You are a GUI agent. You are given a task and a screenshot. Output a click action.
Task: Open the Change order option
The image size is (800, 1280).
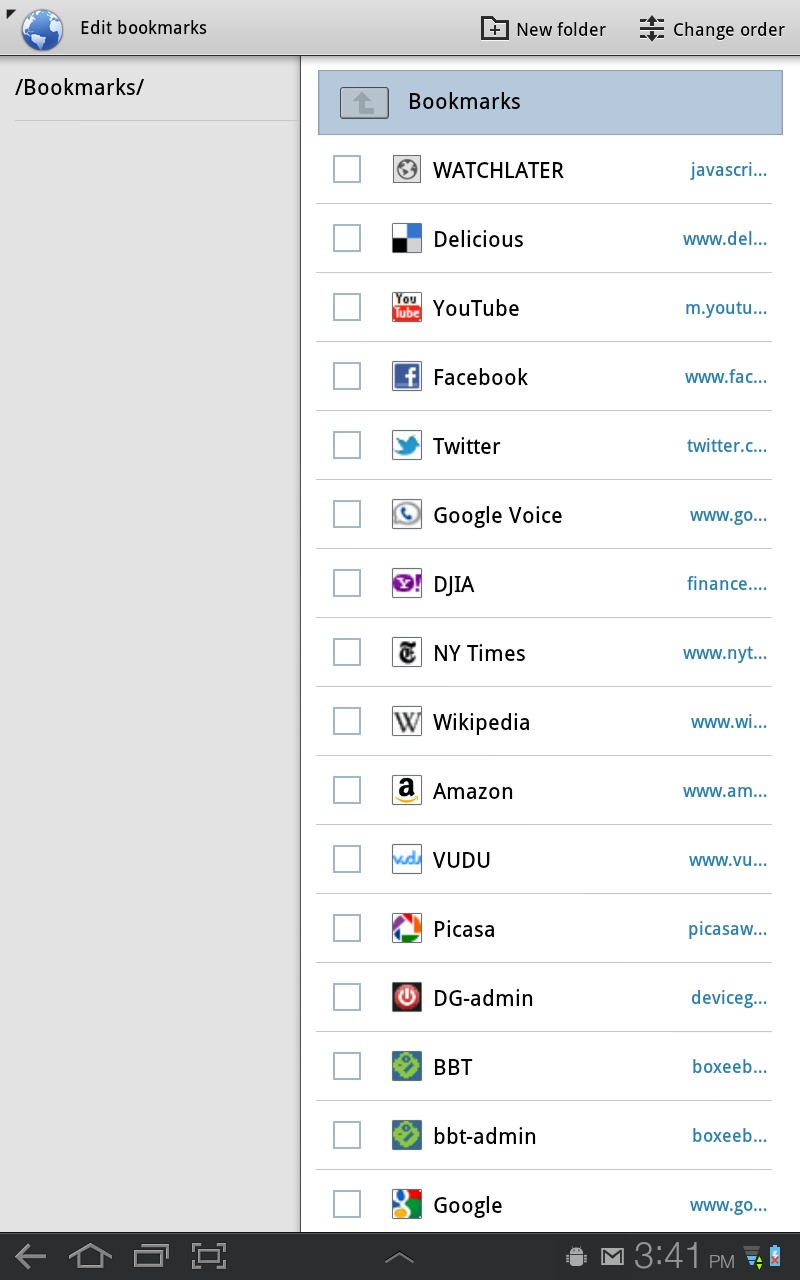[x=712, y=29]
